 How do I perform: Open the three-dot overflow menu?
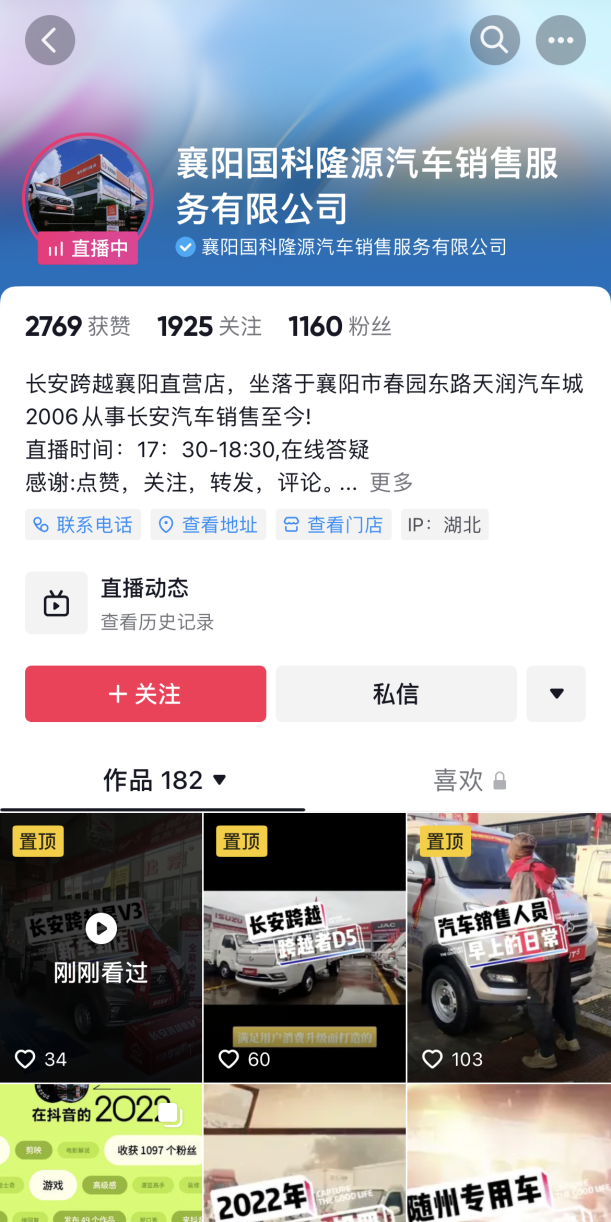(x=561, y=41)
